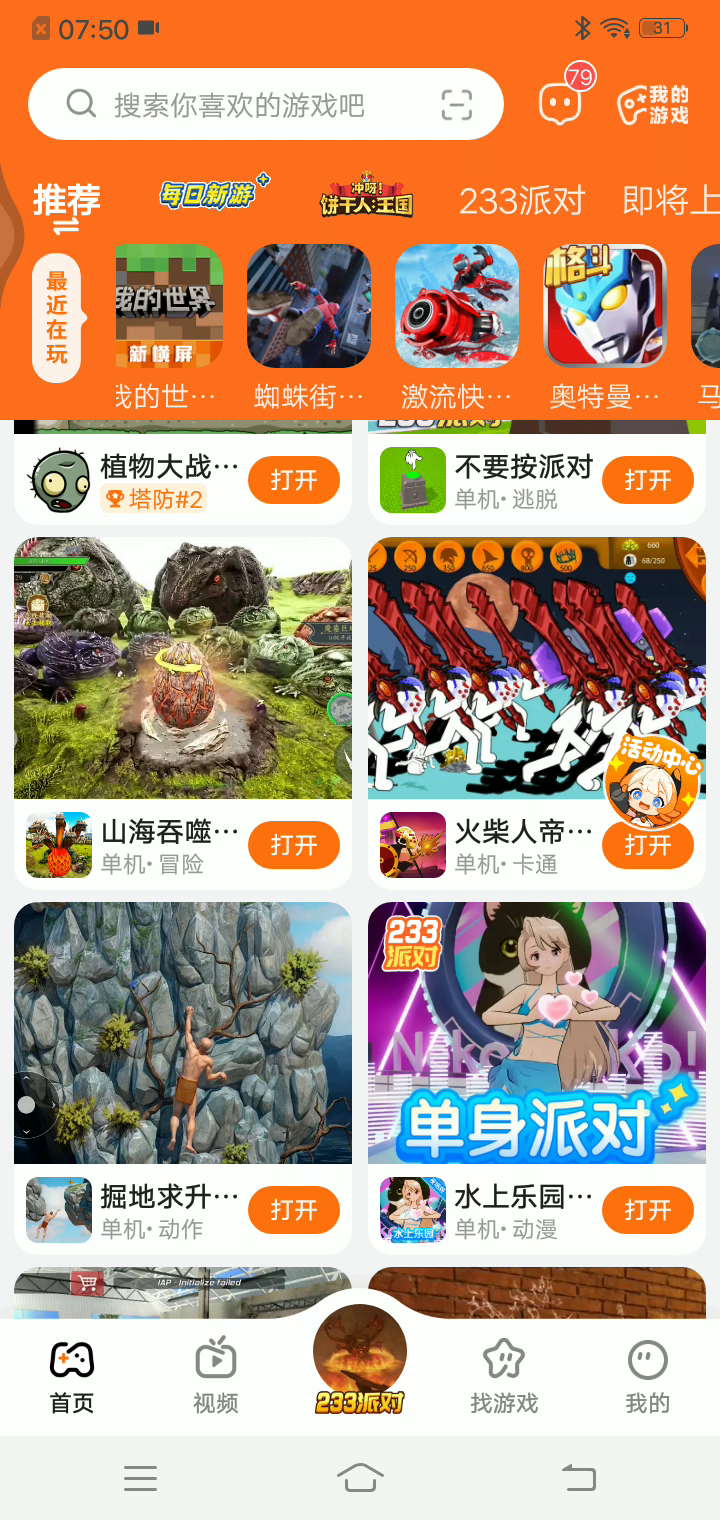Tap 打开 for 水上乐园
The width and height of the screenshot is (720, 1520).
pos(647,1211)
